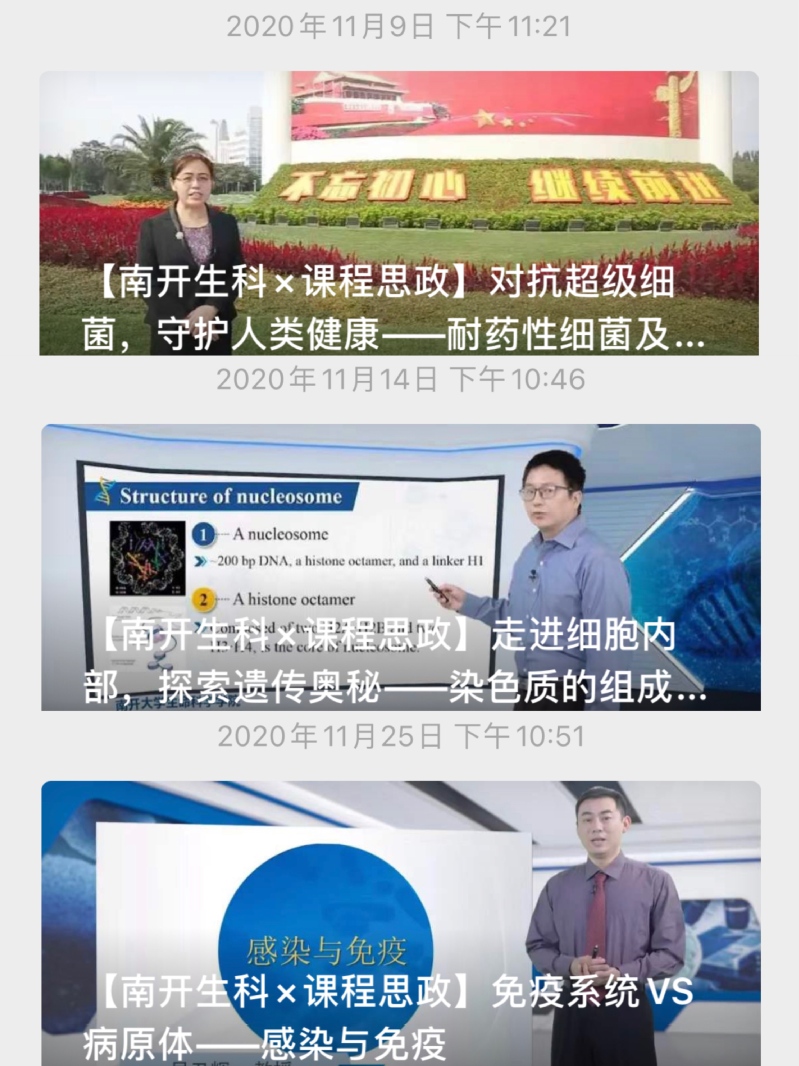The image size is (799, 1066).
Task: Open the article on 走进细胞内部 and chromatin composition
Action: (399, 567)
